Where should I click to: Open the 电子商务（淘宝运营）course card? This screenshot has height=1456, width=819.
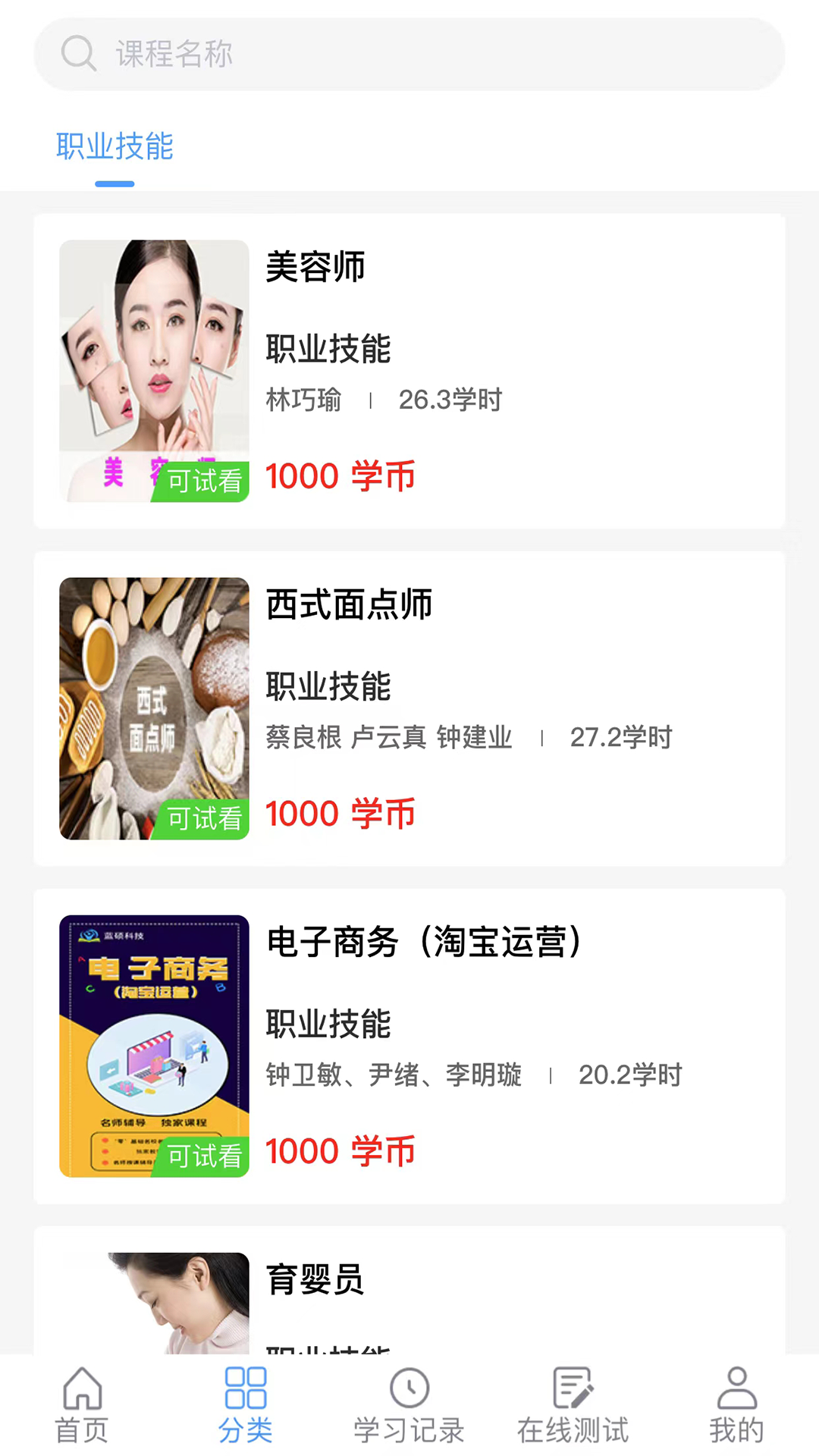409,1046
